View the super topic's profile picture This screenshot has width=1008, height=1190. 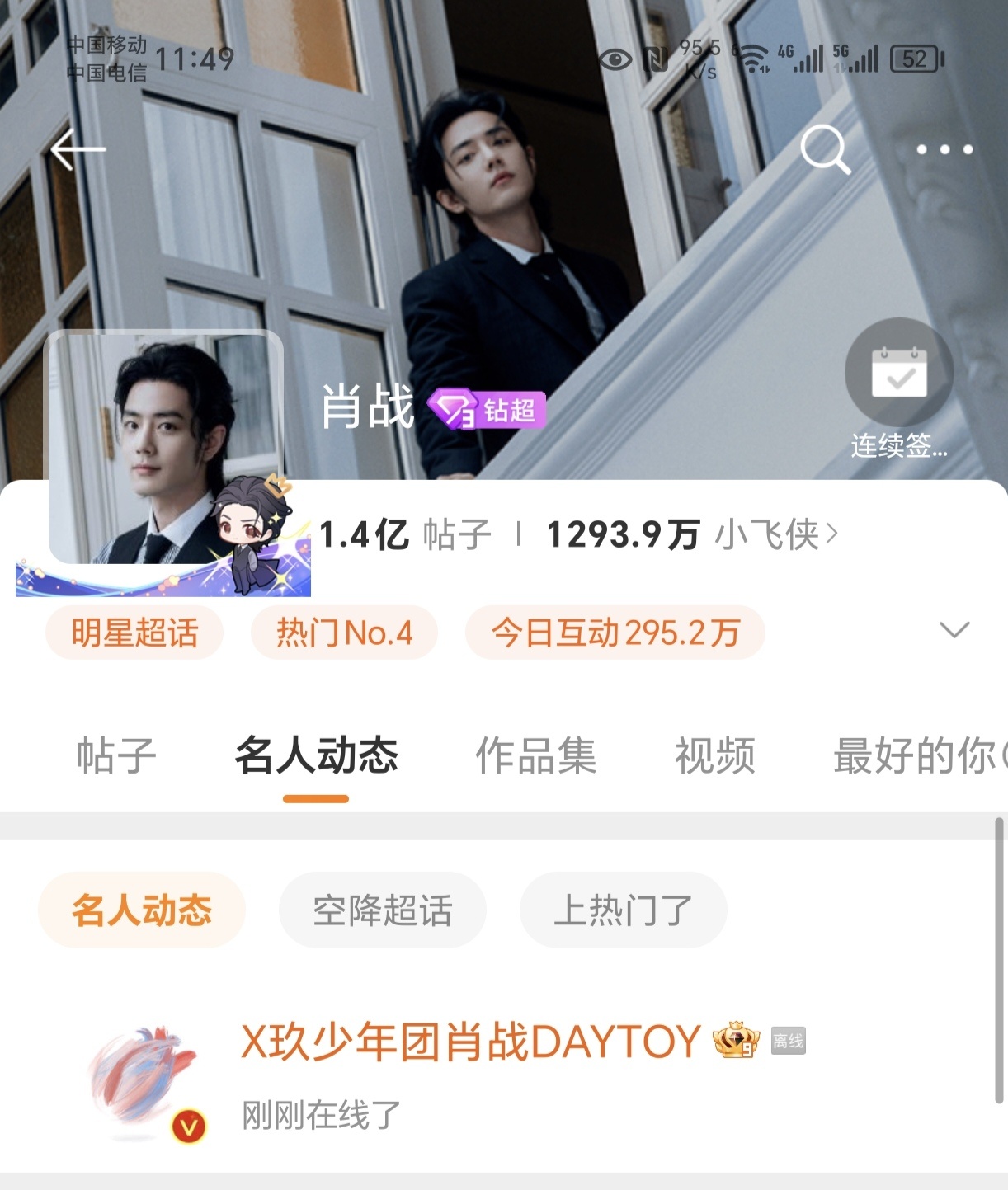point(165,449)
